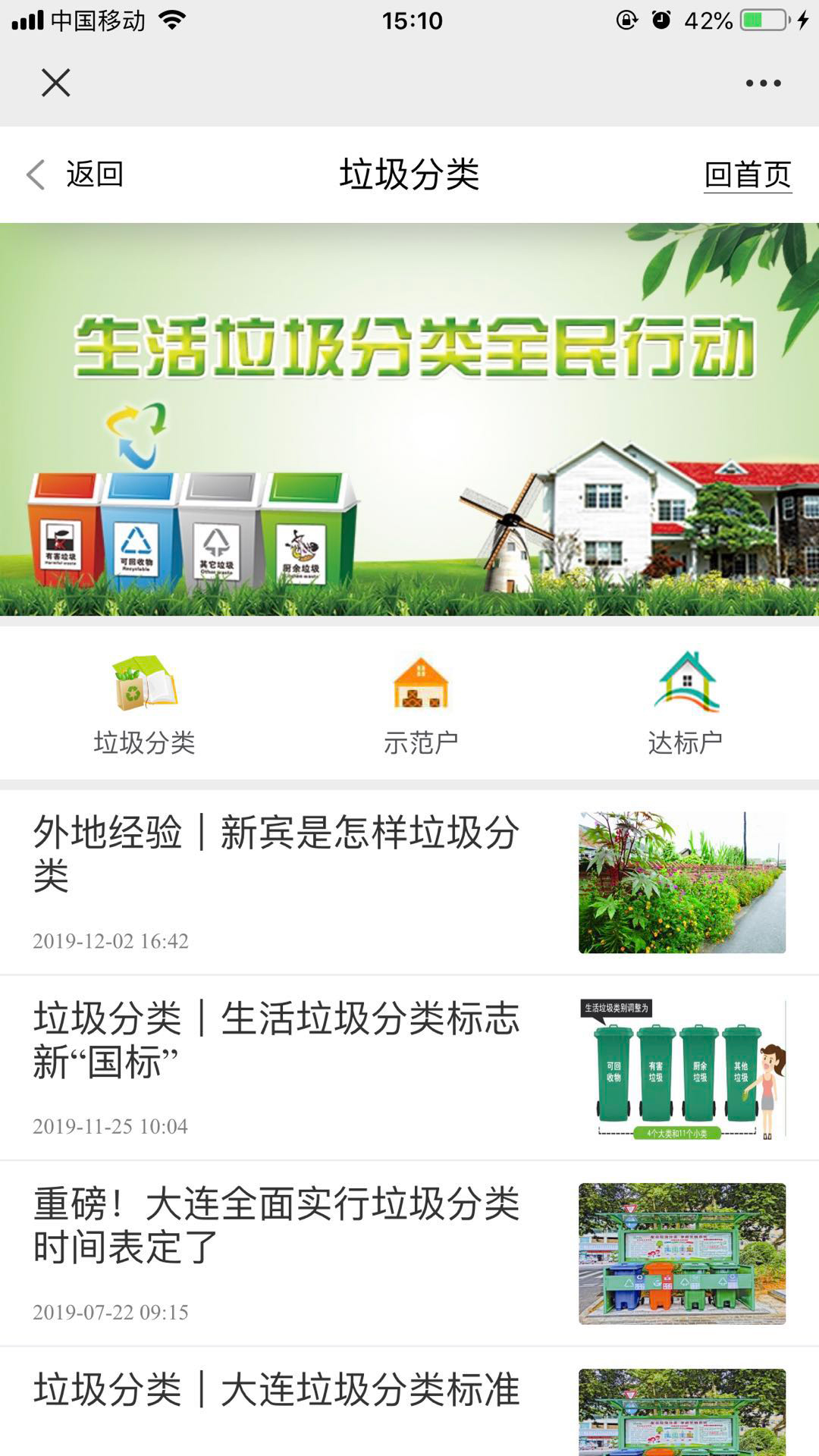Open article 外地经验｜新宾是怎样垃圾分类

tap(409, 883)
